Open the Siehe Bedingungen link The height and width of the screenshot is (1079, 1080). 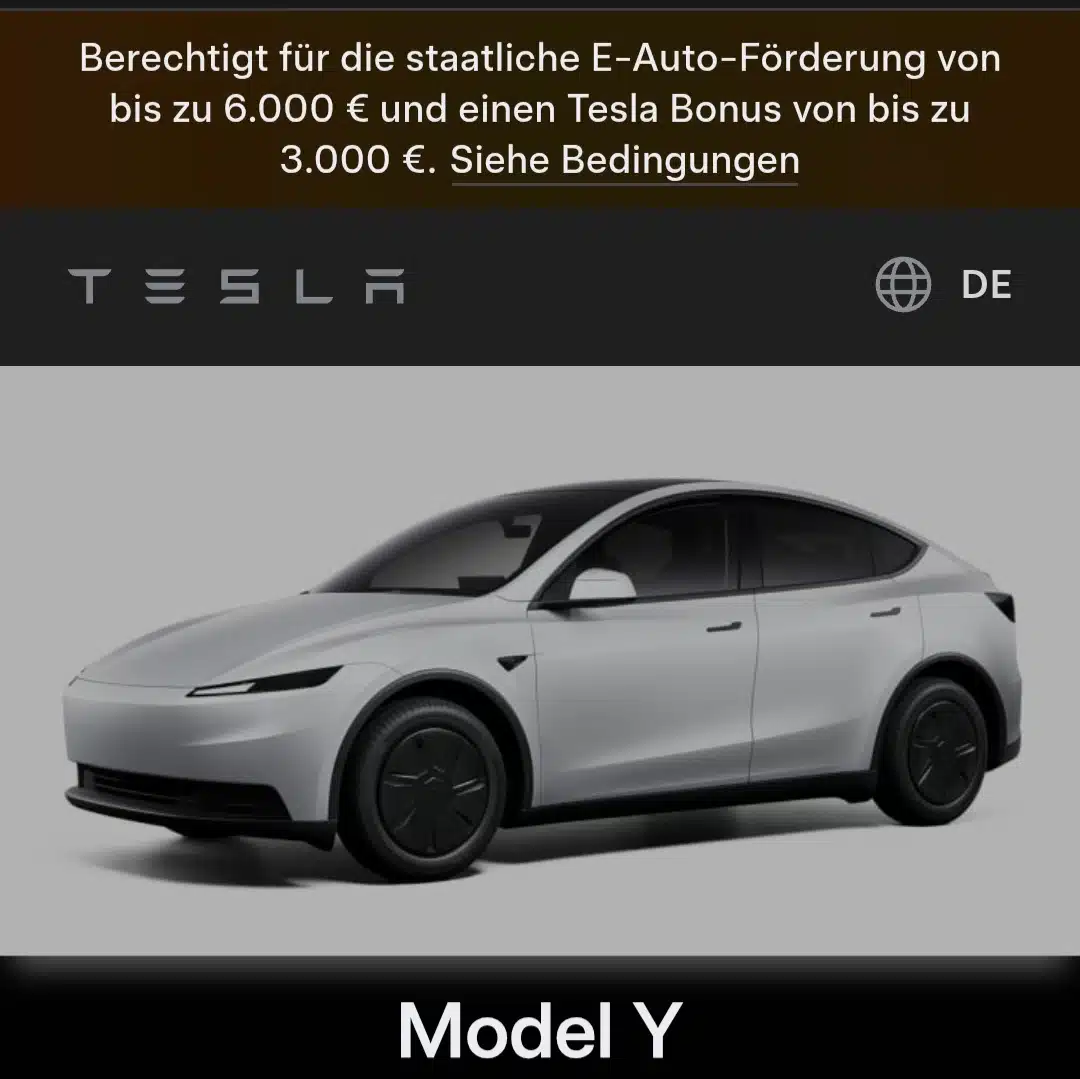click(x=624, y=161)
